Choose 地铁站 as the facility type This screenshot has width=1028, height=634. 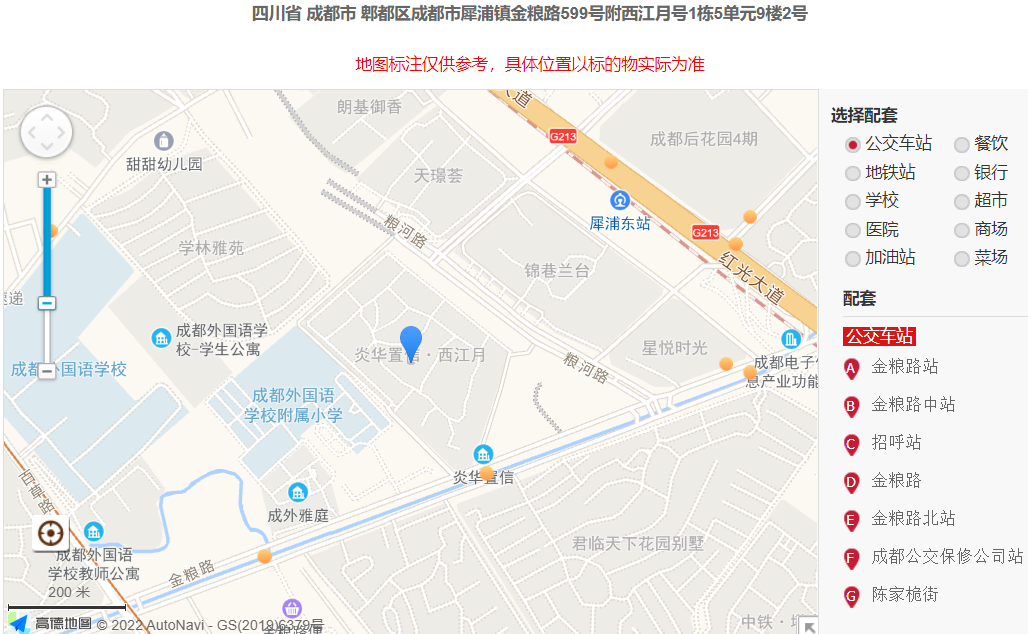[853, 173]
